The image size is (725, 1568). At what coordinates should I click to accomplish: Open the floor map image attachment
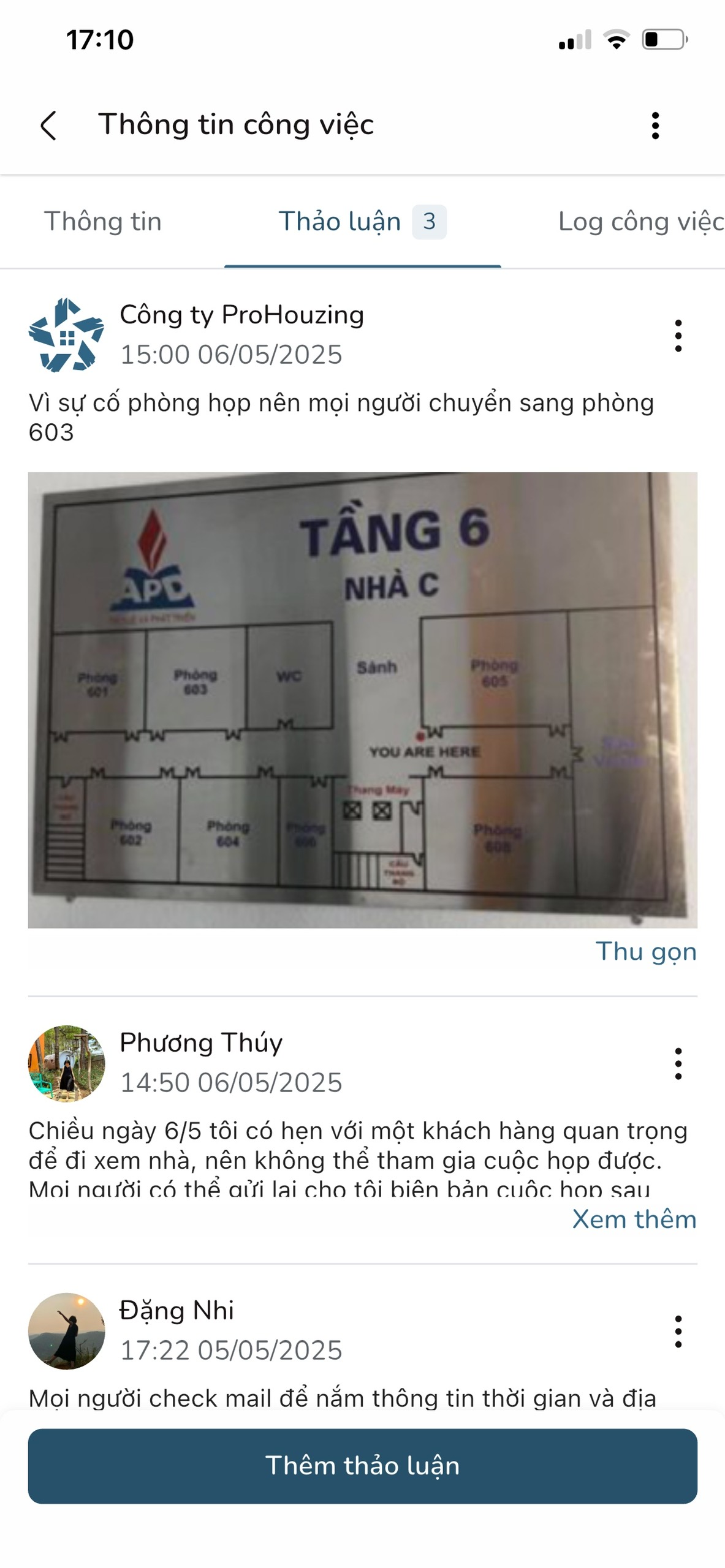pyautogui.click(x=362, y=699)
